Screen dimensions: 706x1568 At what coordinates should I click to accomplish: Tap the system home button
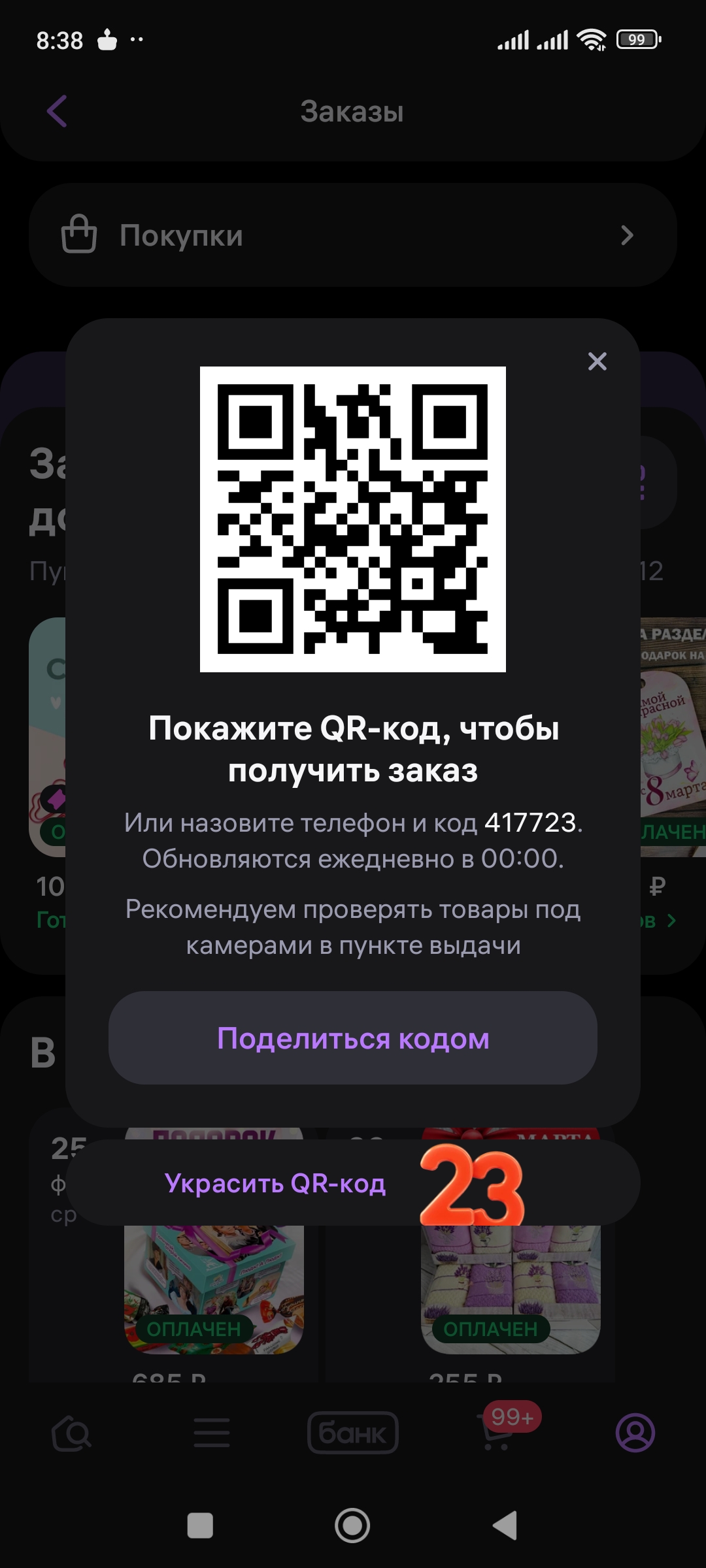click(352, 1526)
